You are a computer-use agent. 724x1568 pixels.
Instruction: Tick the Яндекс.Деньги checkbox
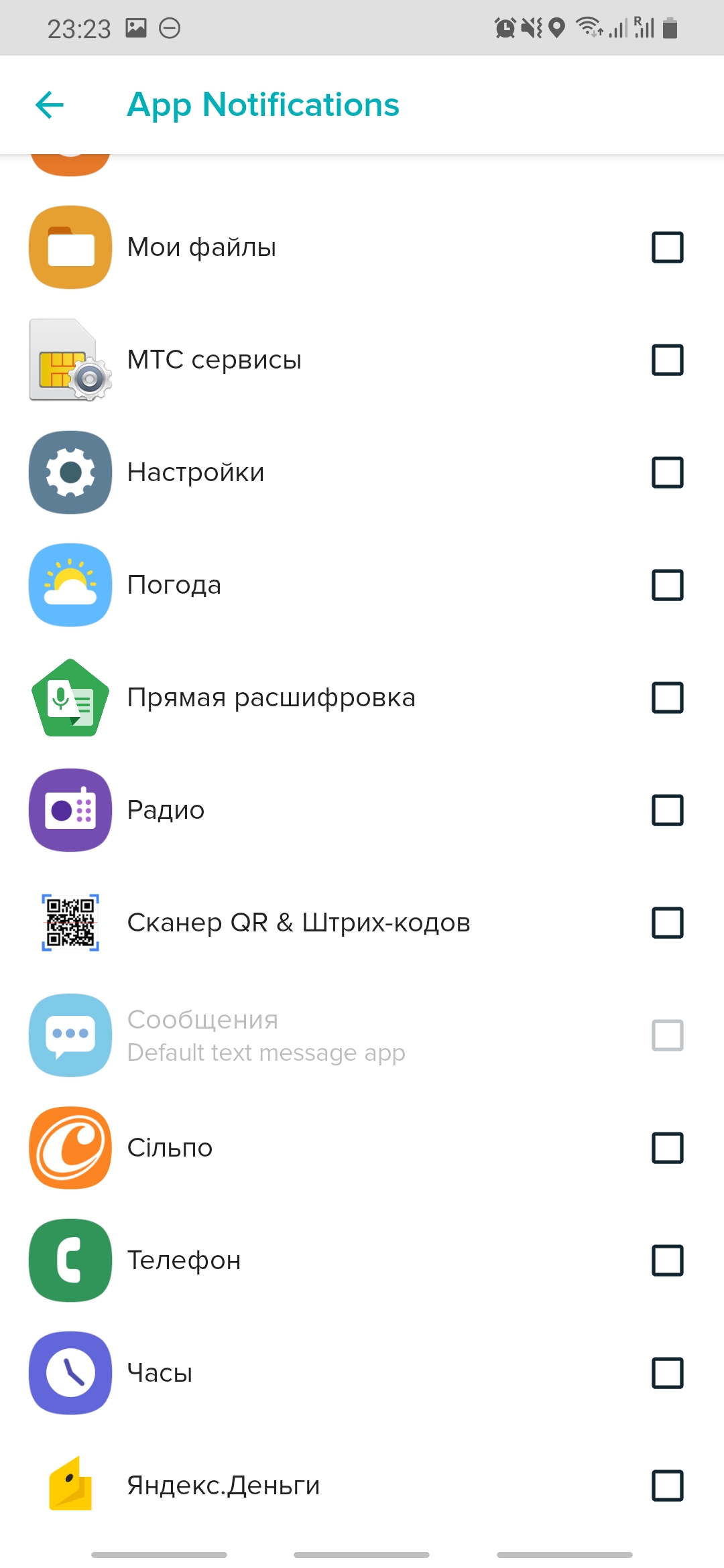click(667, 1486)
